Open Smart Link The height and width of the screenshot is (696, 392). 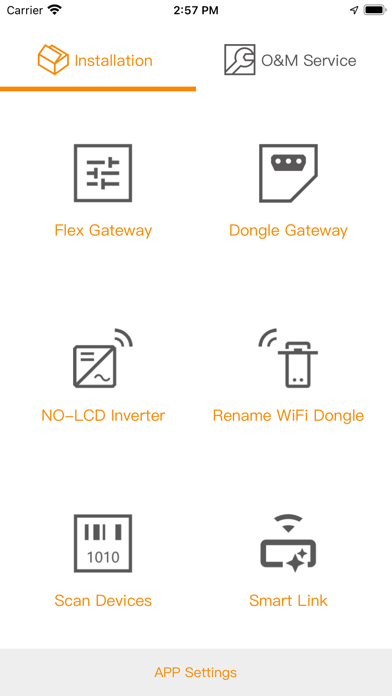click(x=288, y=561)
